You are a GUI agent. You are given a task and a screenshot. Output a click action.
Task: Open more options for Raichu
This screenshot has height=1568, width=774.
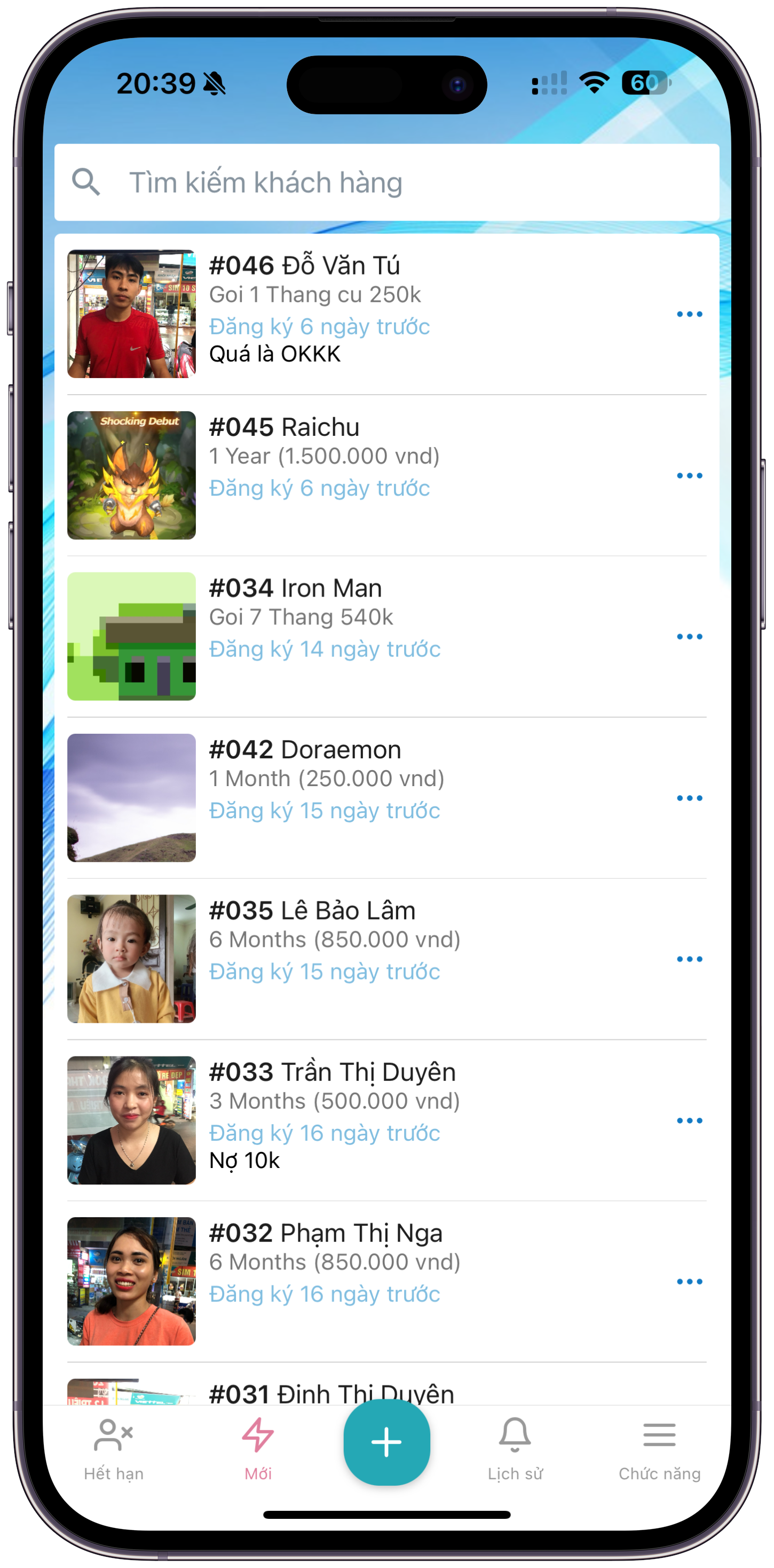tap(689, 475)
